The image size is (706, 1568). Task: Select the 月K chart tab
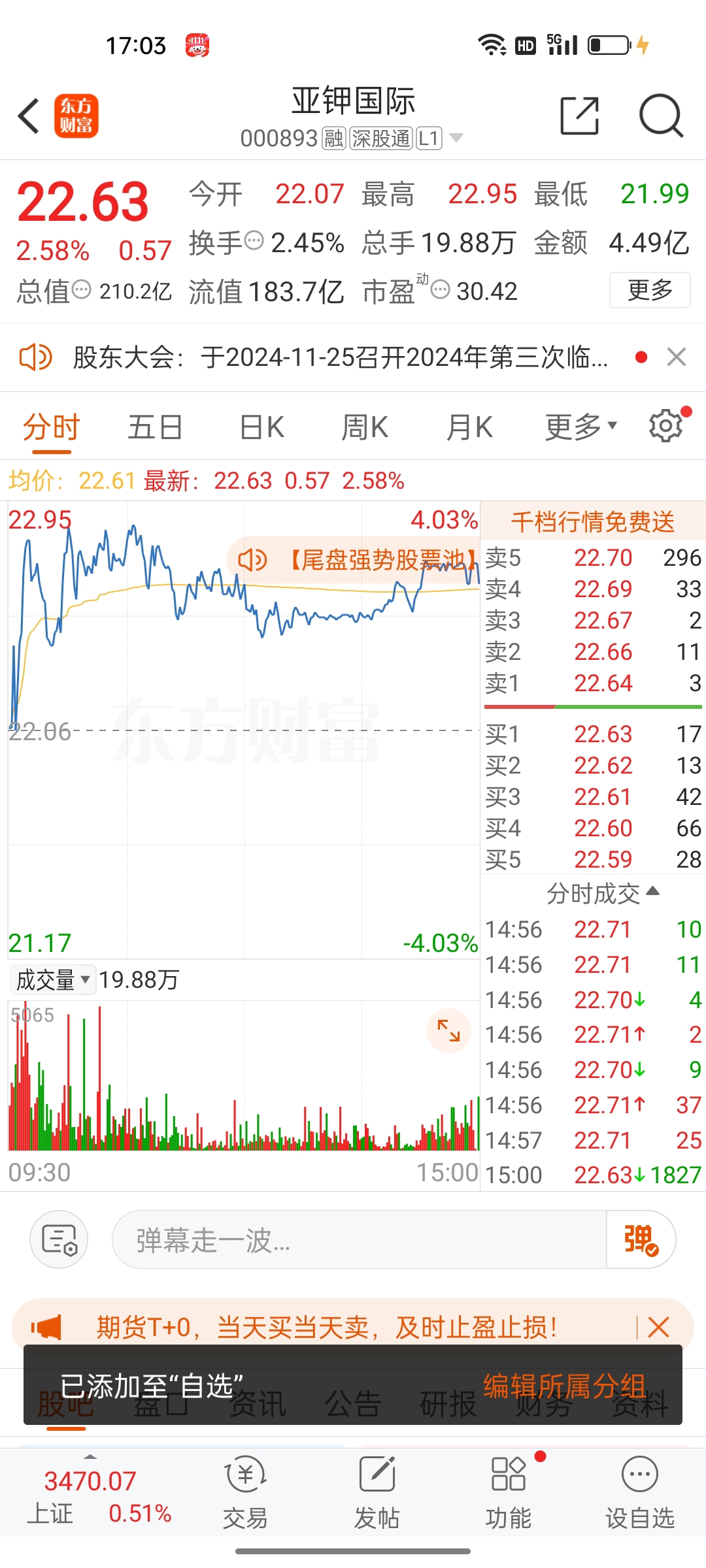[x=469, y=428]
